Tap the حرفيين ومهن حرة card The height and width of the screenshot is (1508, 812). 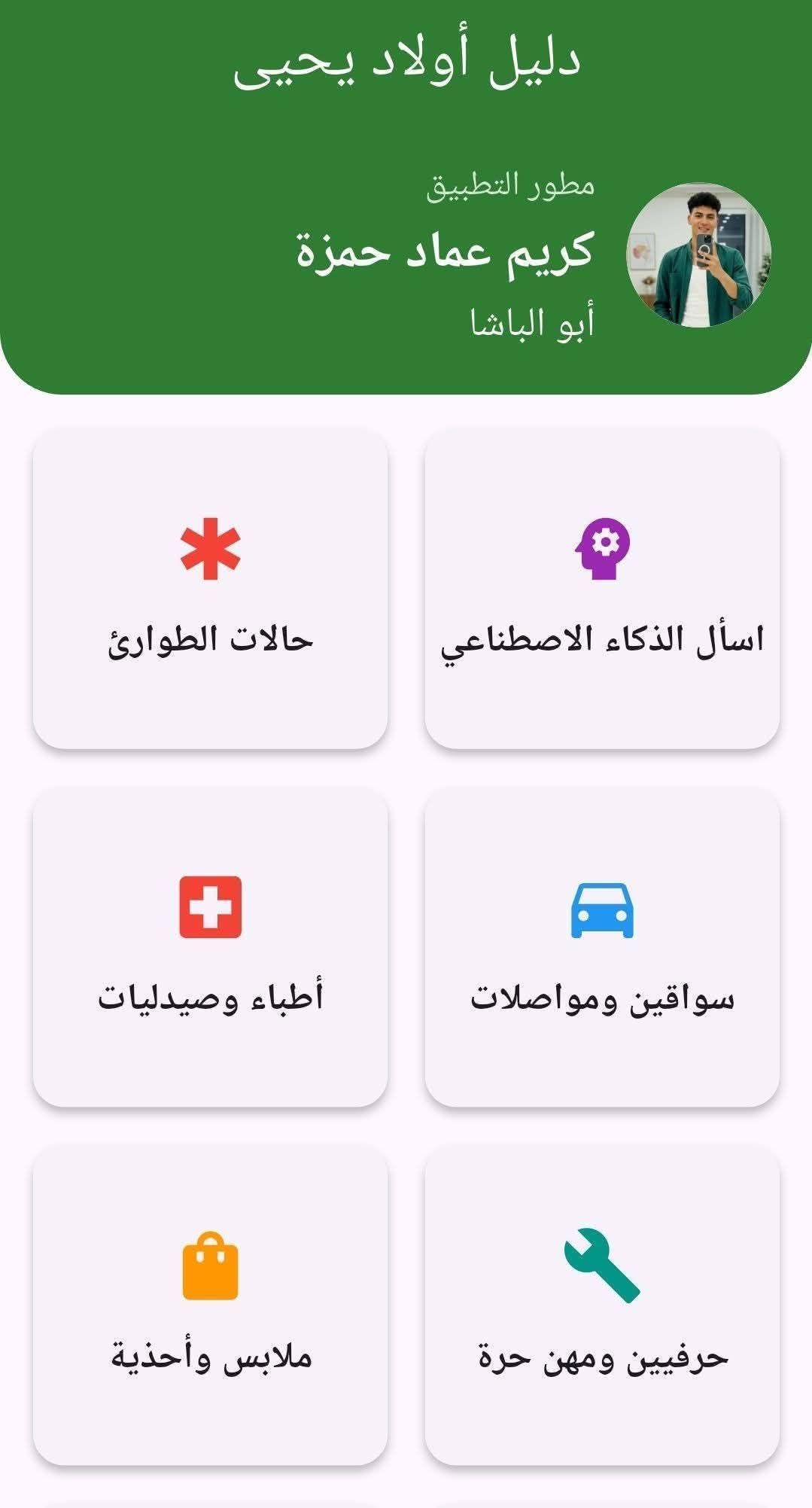click(602, 1306)
